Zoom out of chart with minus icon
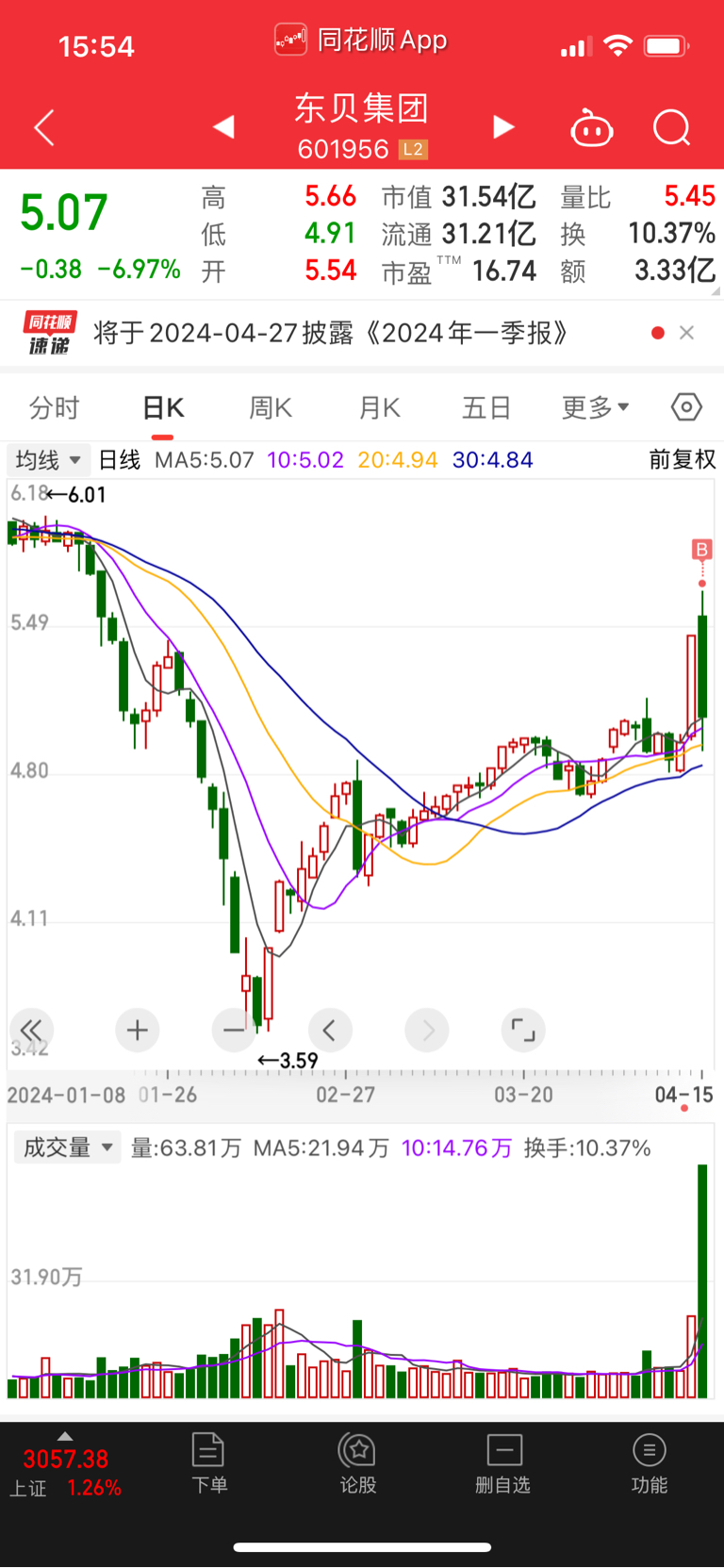The height and width of the screenshot is (1568, 724). tap(233, 1030)
